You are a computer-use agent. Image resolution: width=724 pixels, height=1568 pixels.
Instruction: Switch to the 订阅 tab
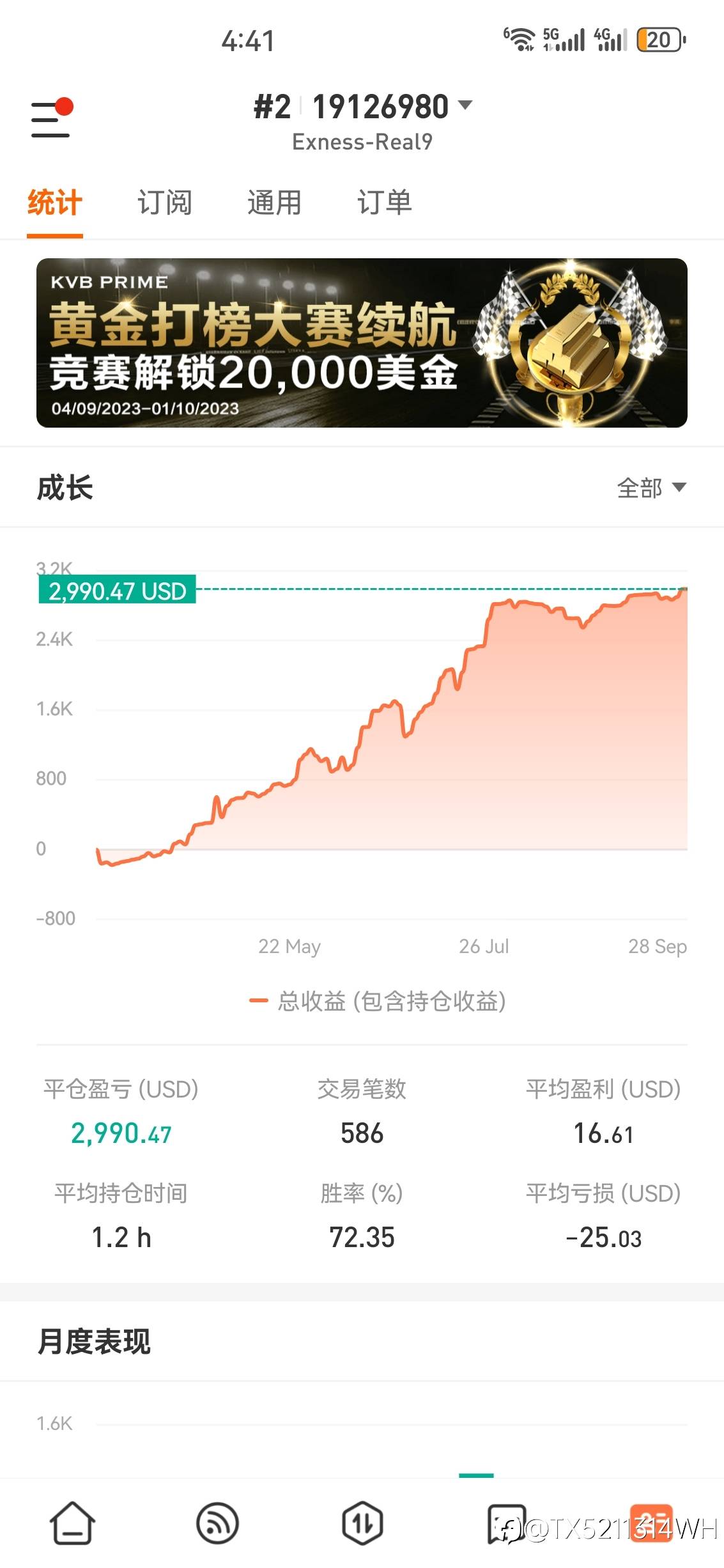[x=165, y=203]
